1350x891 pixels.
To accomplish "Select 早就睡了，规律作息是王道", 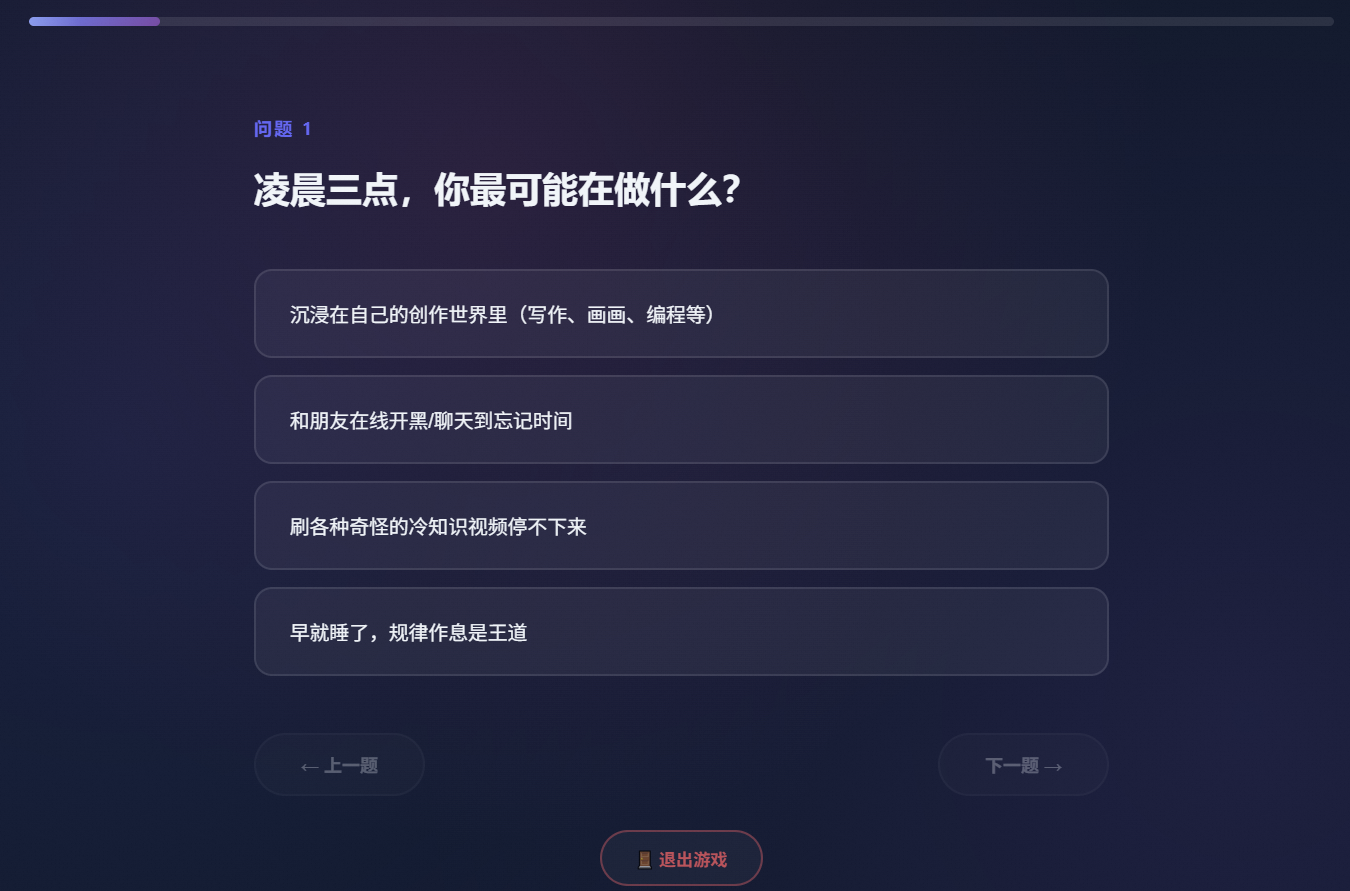I will point(680,632).
